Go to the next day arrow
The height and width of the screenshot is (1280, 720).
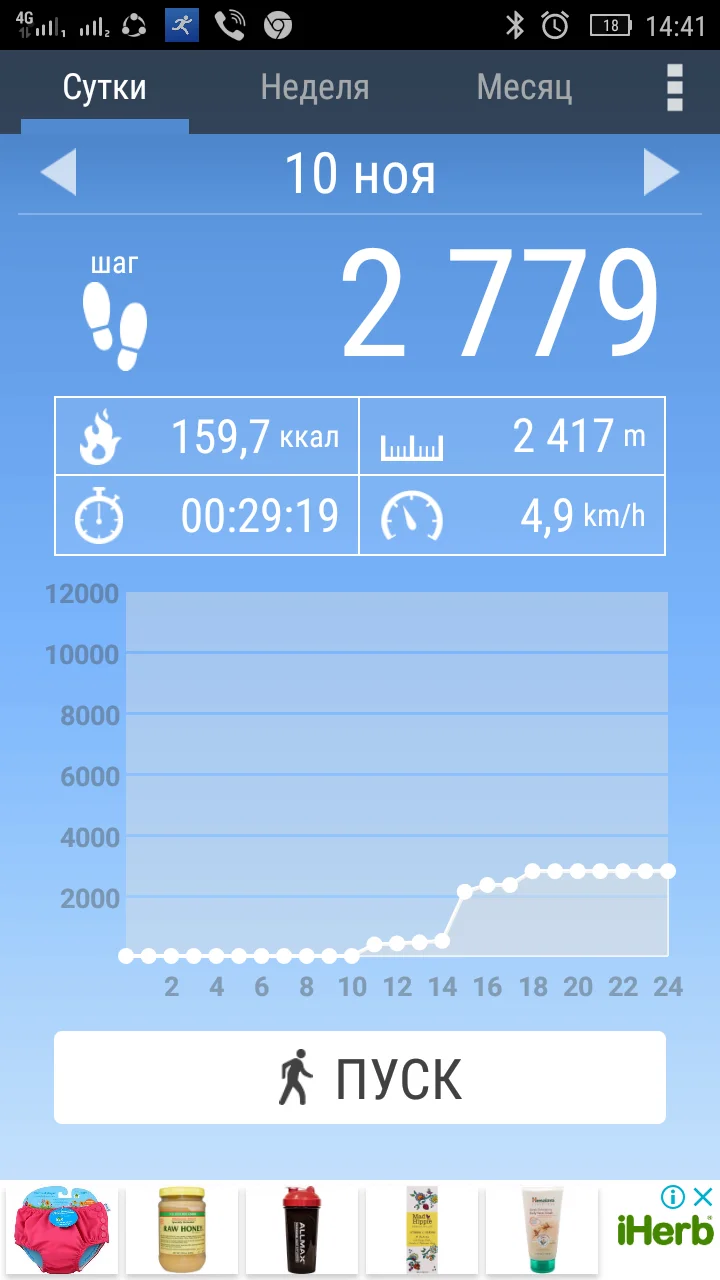point(661,173)
